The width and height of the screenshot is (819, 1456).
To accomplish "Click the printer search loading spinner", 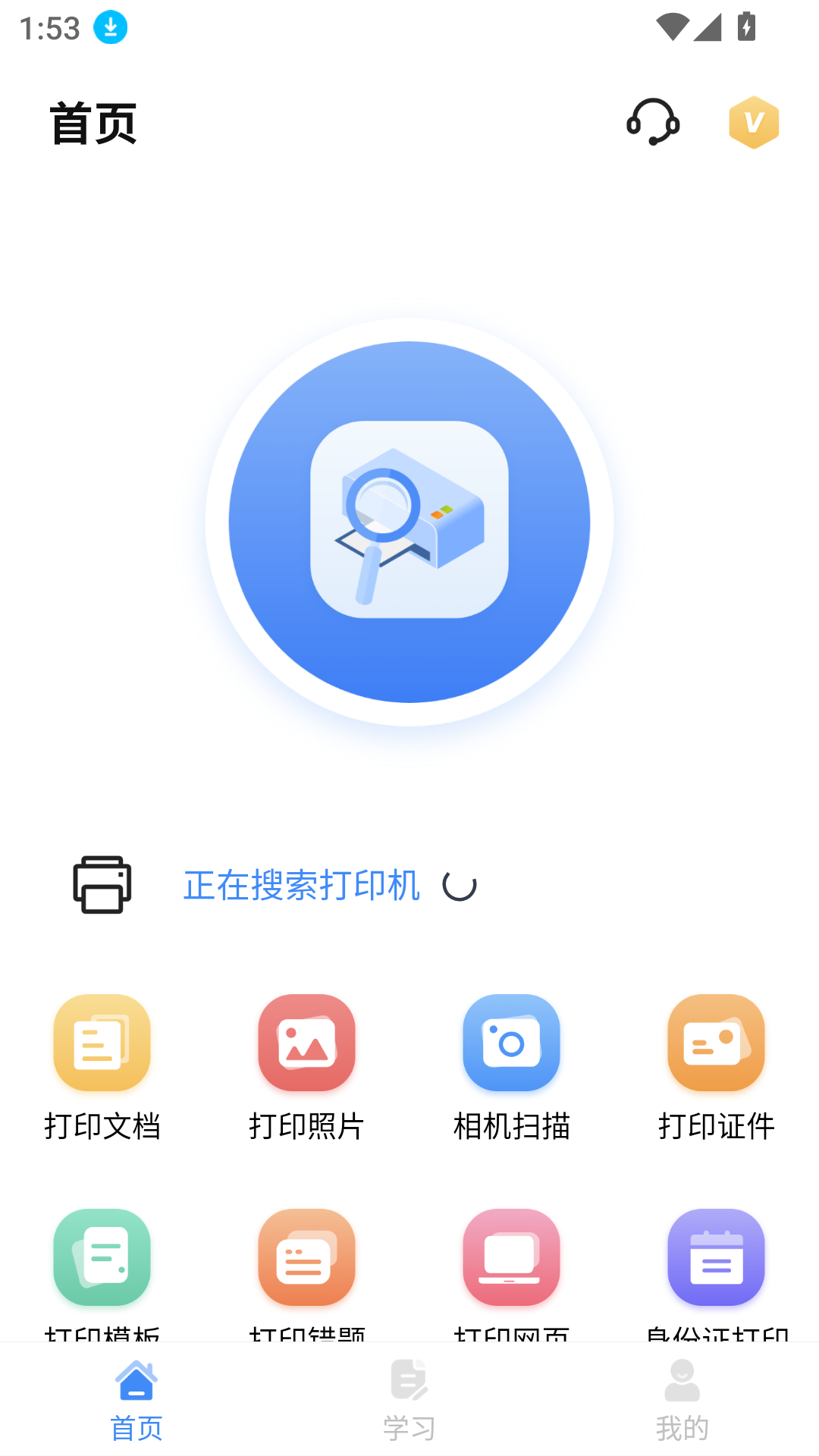I will coord(461,885).
